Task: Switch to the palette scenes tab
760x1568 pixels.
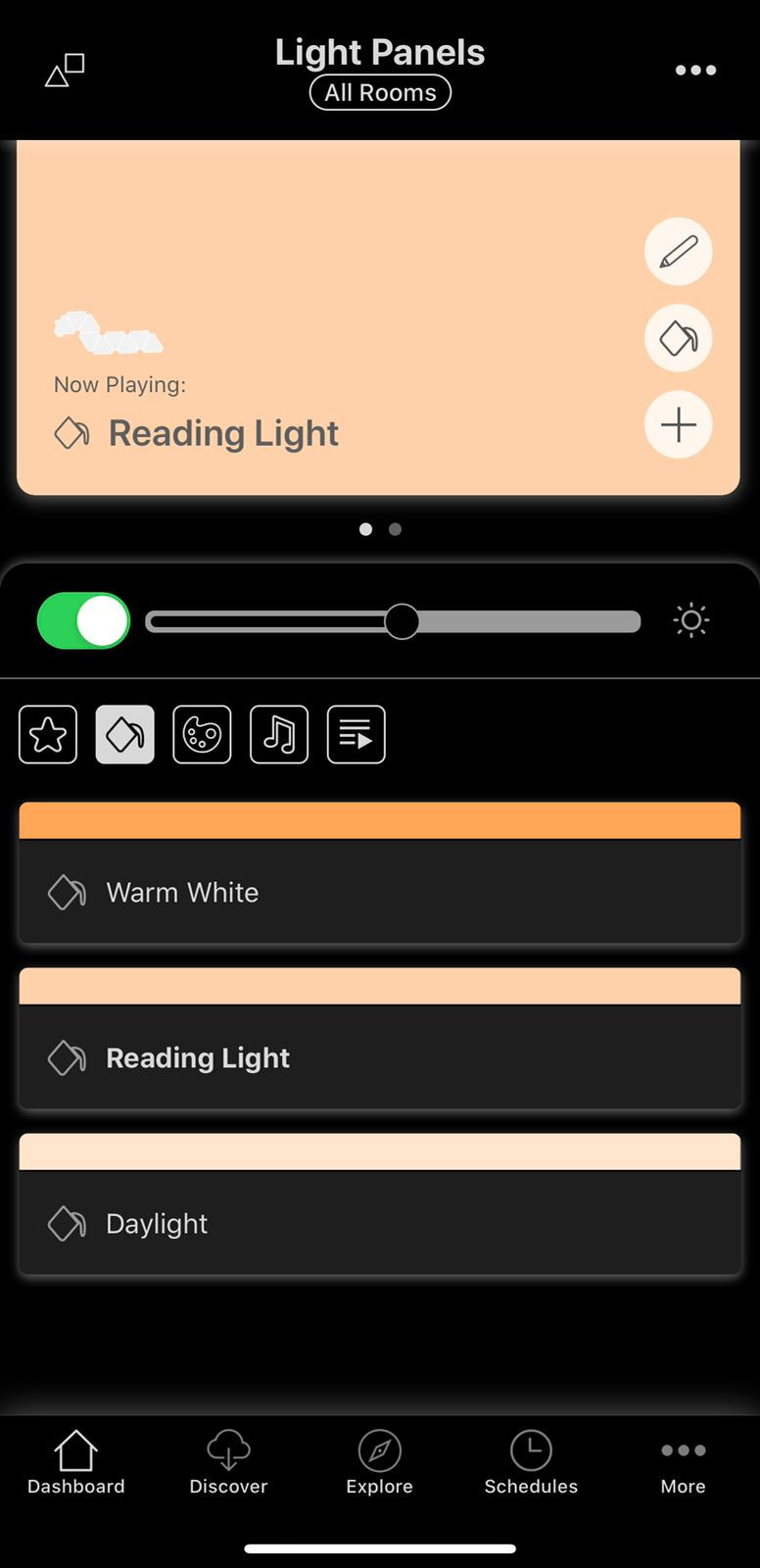Action: click(202, 734)
